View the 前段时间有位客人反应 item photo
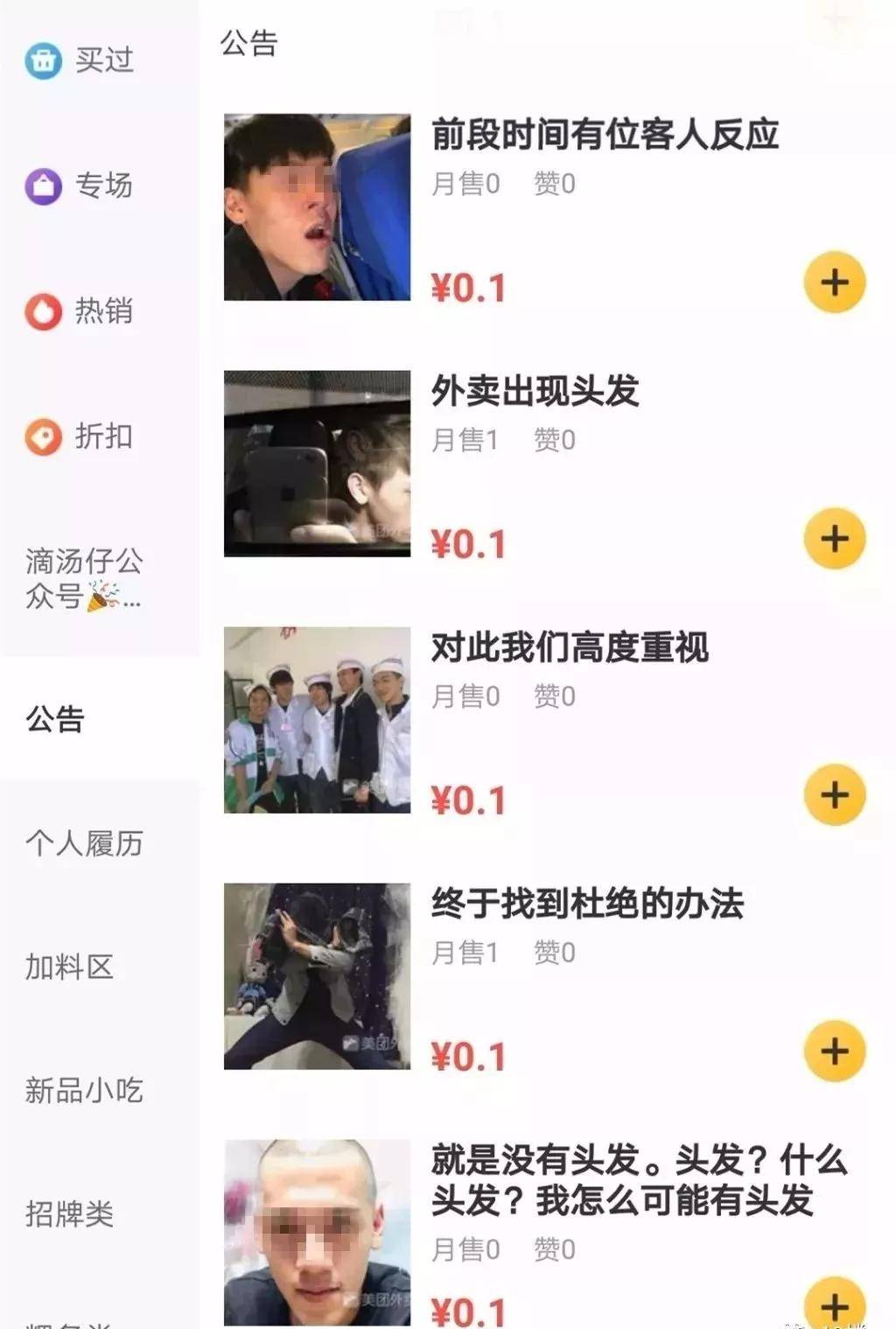Viewport: 896px width, 1329px height. 317,207
